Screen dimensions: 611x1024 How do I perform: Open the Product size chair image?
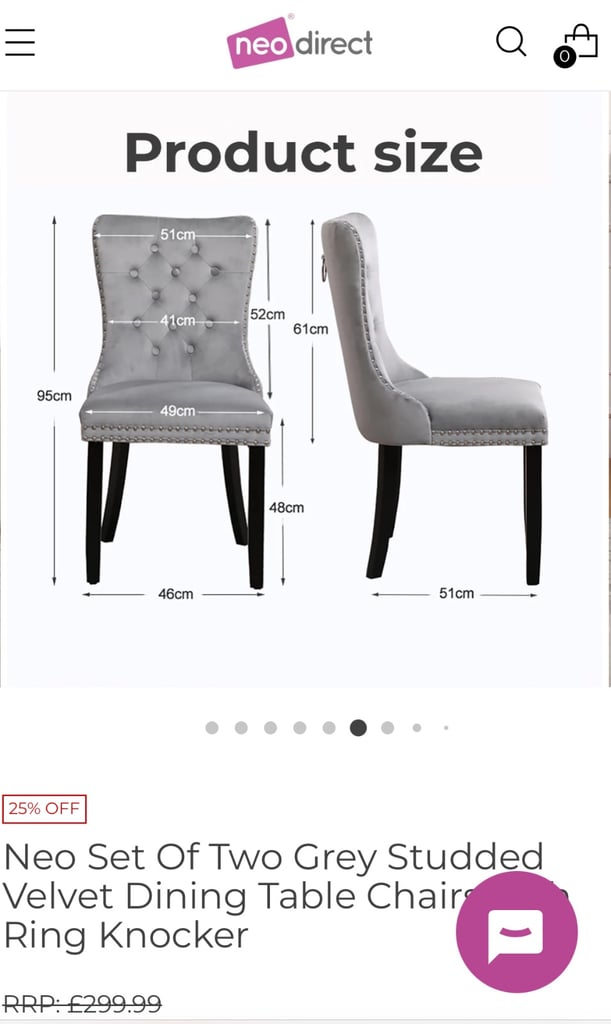point(304,389)
